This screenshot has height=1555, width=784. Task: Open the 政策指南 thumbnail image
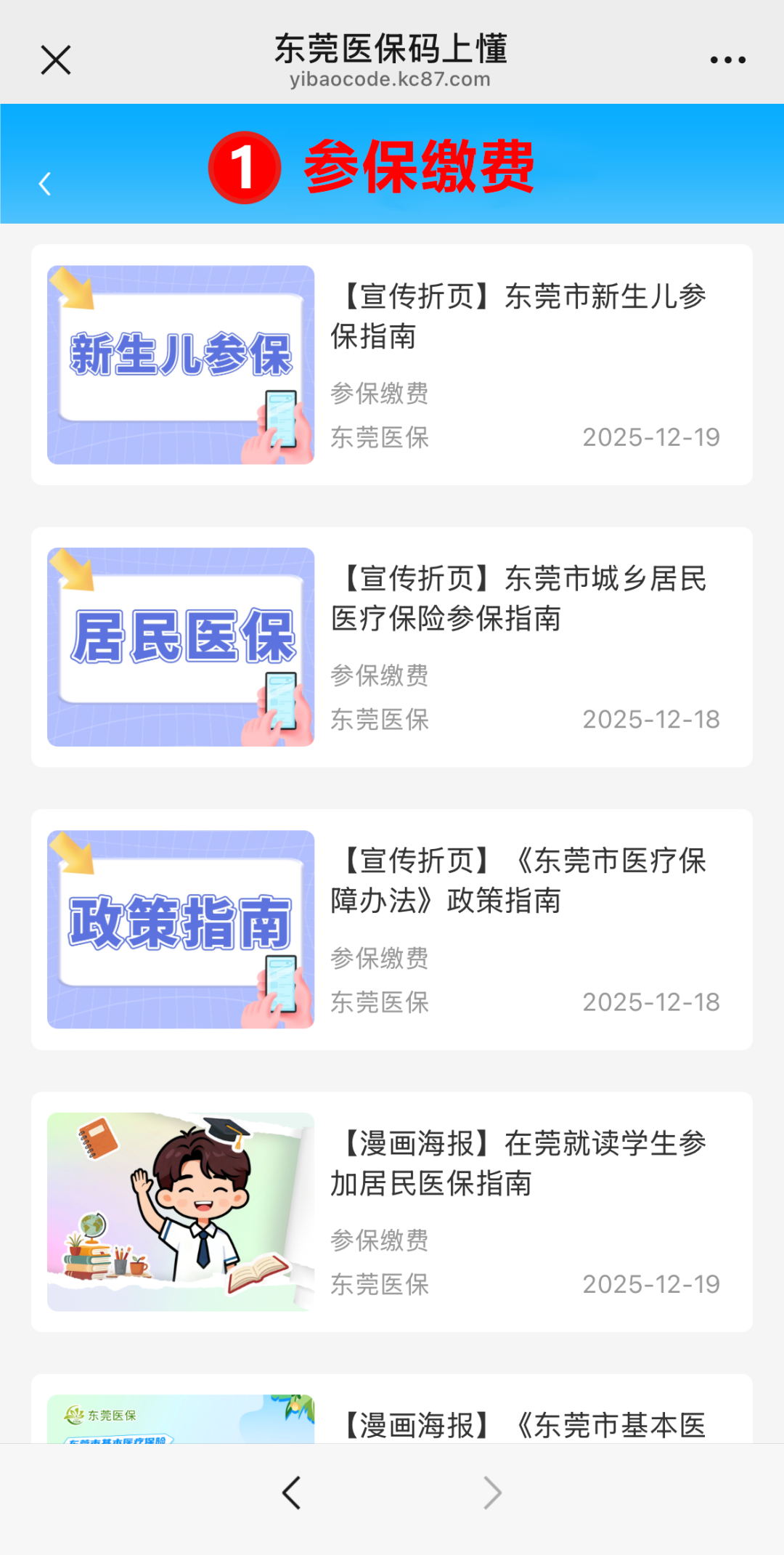(180, 928)
